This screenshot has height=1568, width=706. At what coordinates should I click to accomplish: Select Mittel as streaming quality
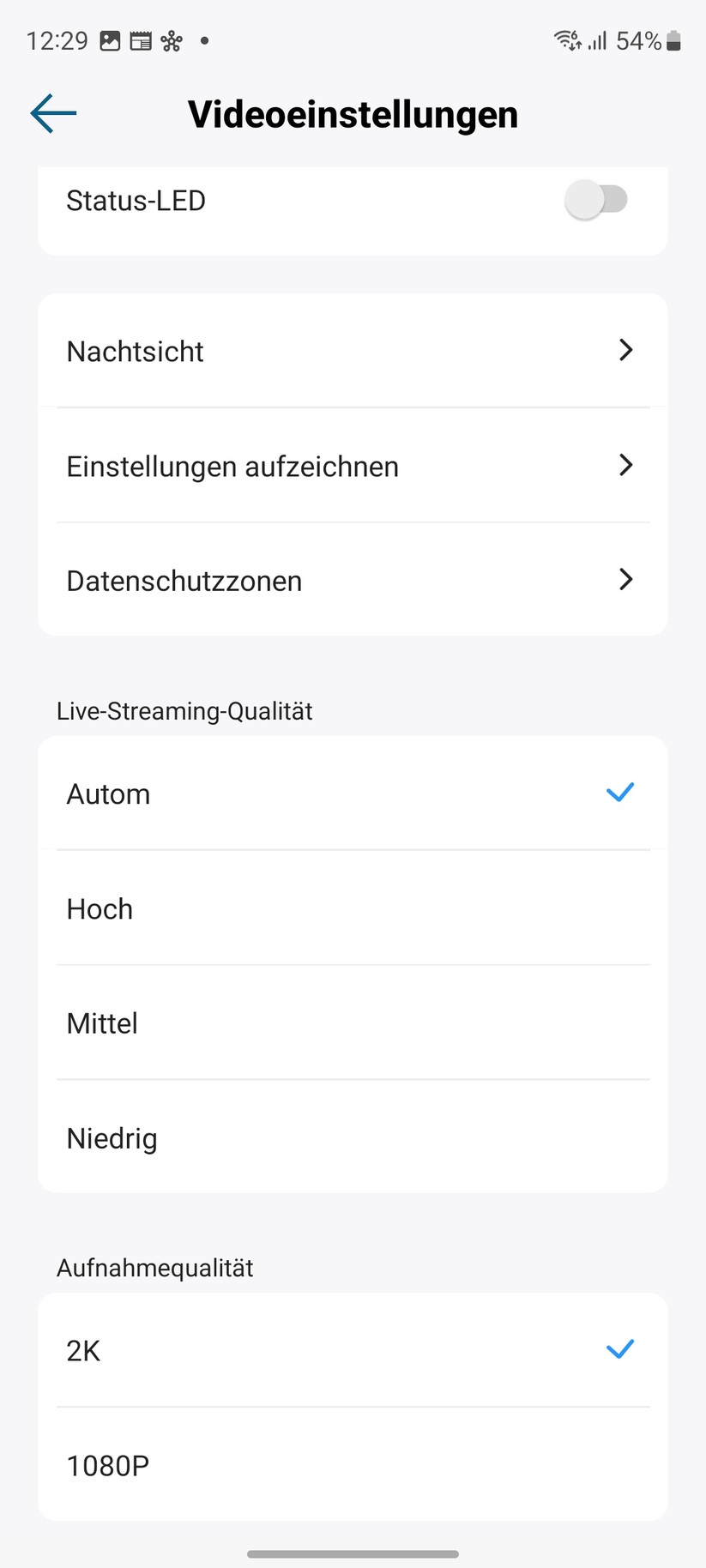(x=353, y=1022)
